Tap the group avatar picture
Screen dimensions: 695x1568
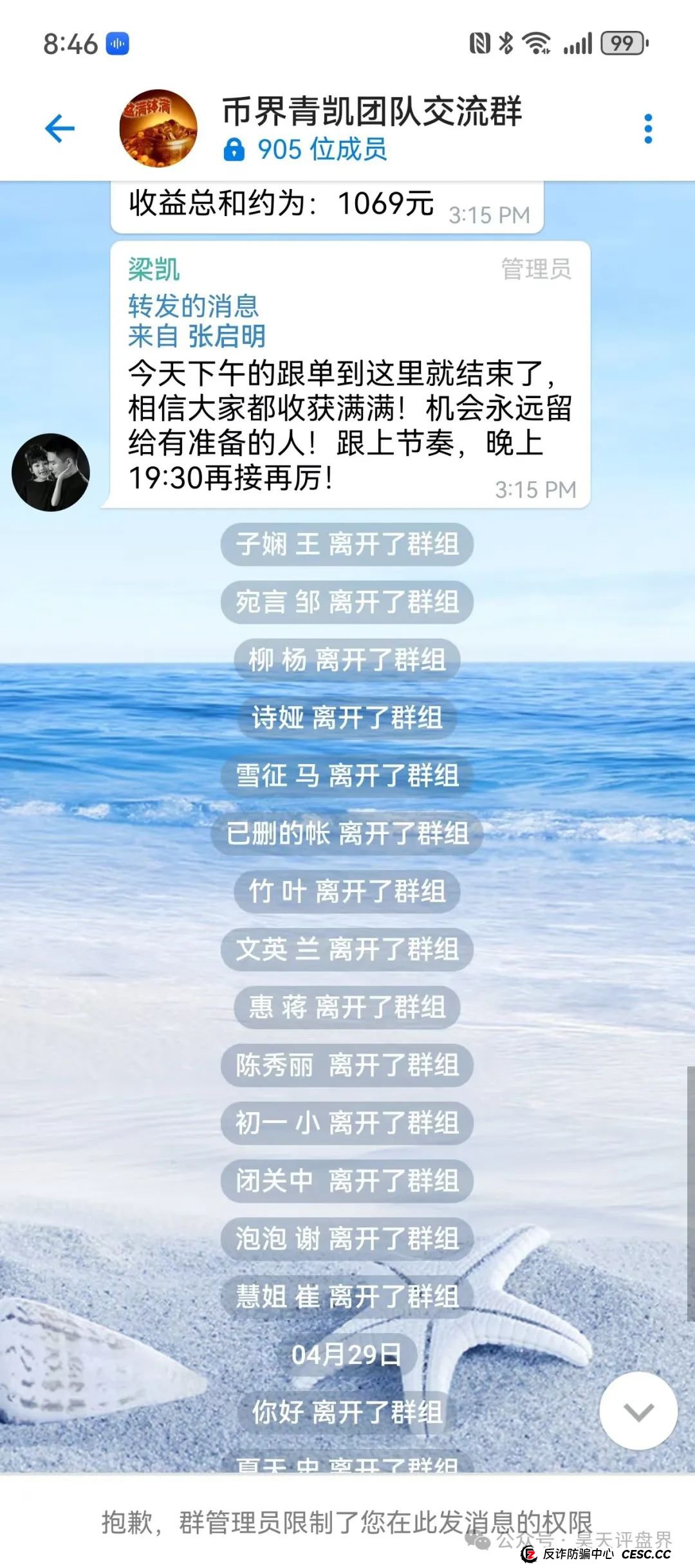pos(158,128)
